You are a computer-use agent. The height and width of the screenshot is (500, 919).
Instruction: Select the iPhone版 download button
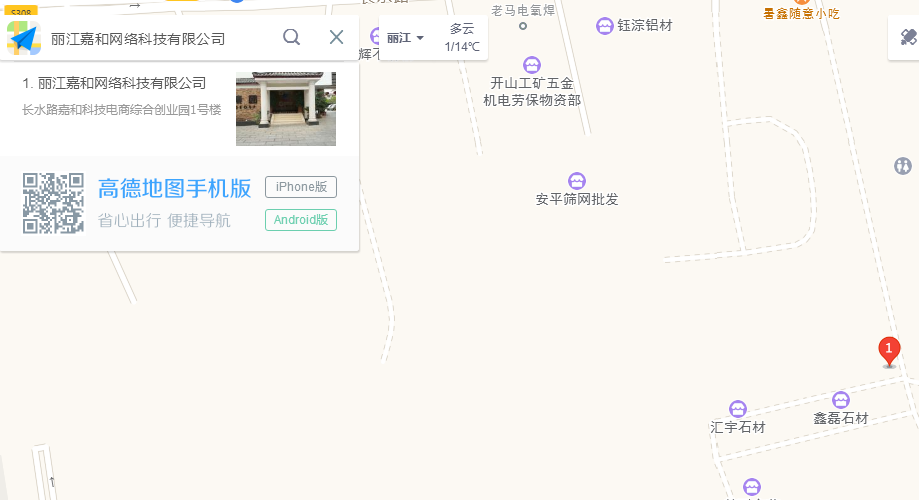coord(300,187)
